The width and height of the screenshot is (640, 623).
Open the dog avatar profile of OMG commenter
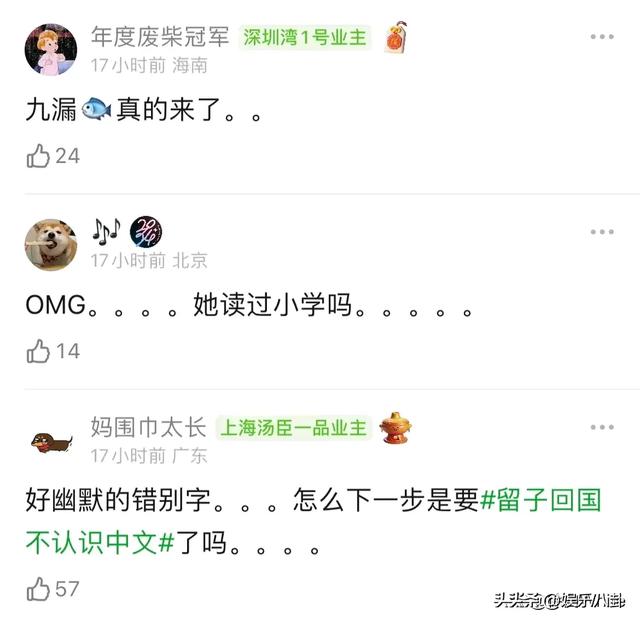[51, 244]
